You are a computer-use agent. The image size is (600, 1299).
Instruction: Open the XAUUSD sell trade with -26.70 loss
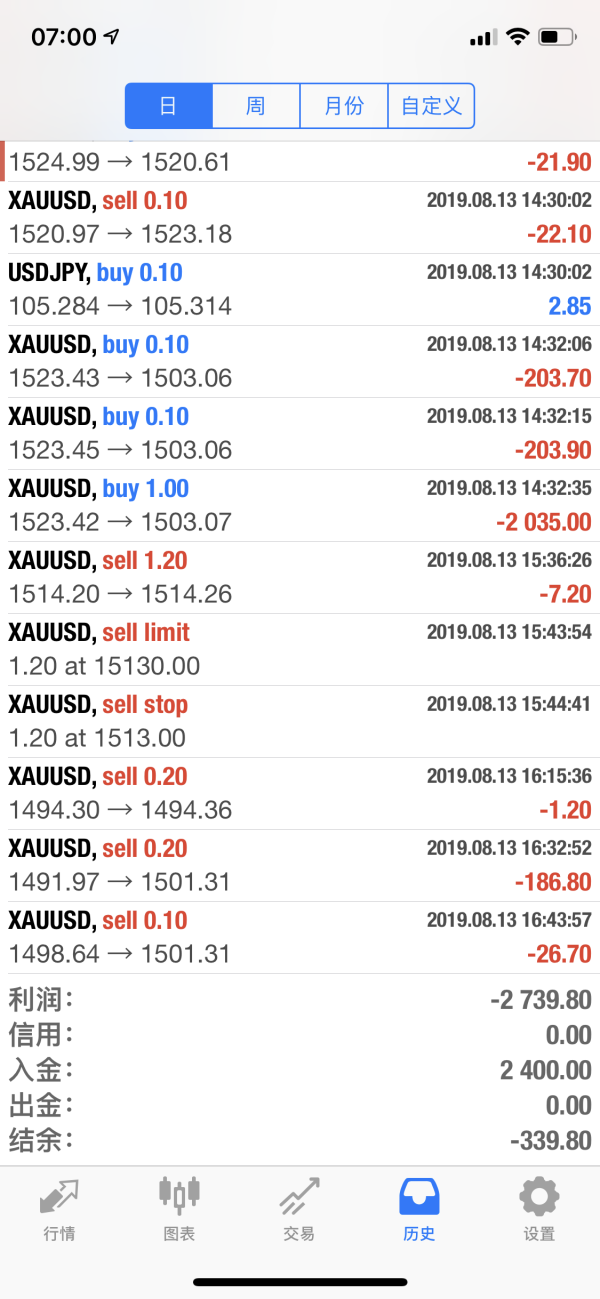coord(300,938)
